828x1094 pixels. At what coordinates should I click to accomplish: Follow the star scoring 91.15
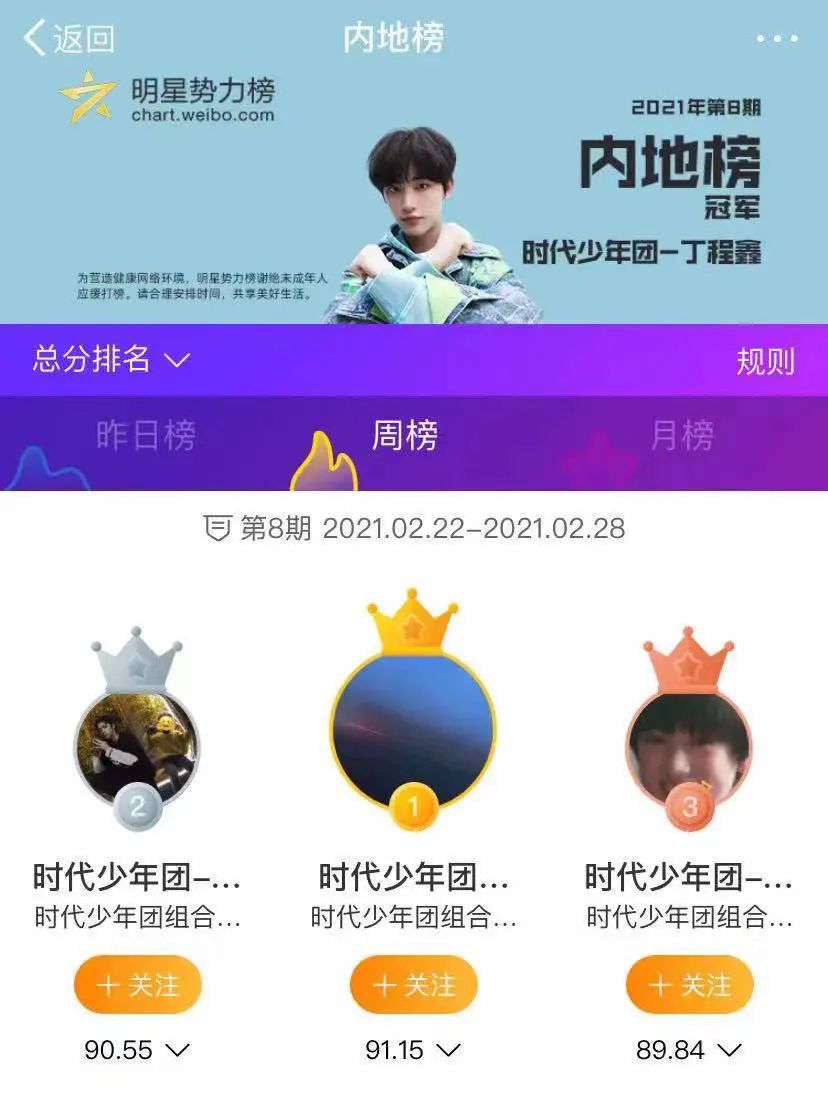tap(413, 985)
